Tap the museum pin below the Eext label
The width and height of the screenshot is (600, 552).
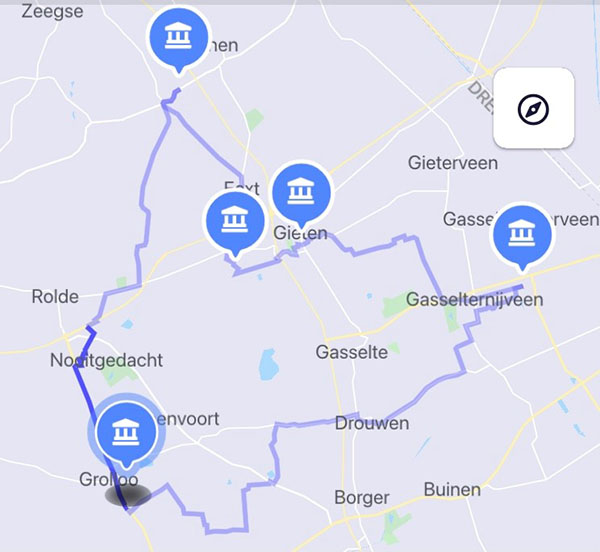(234, 219)
